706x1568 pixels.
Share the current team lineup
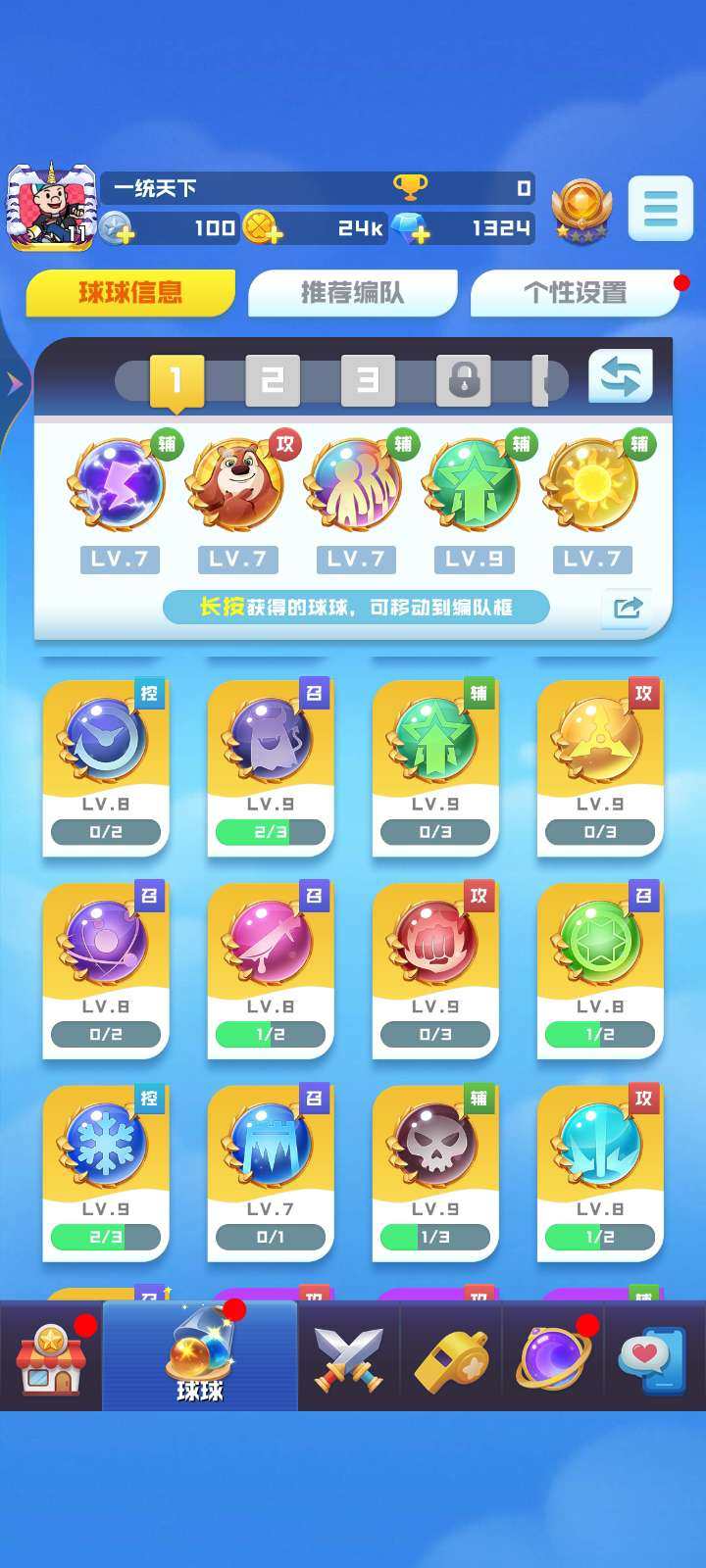click(627, 608)
